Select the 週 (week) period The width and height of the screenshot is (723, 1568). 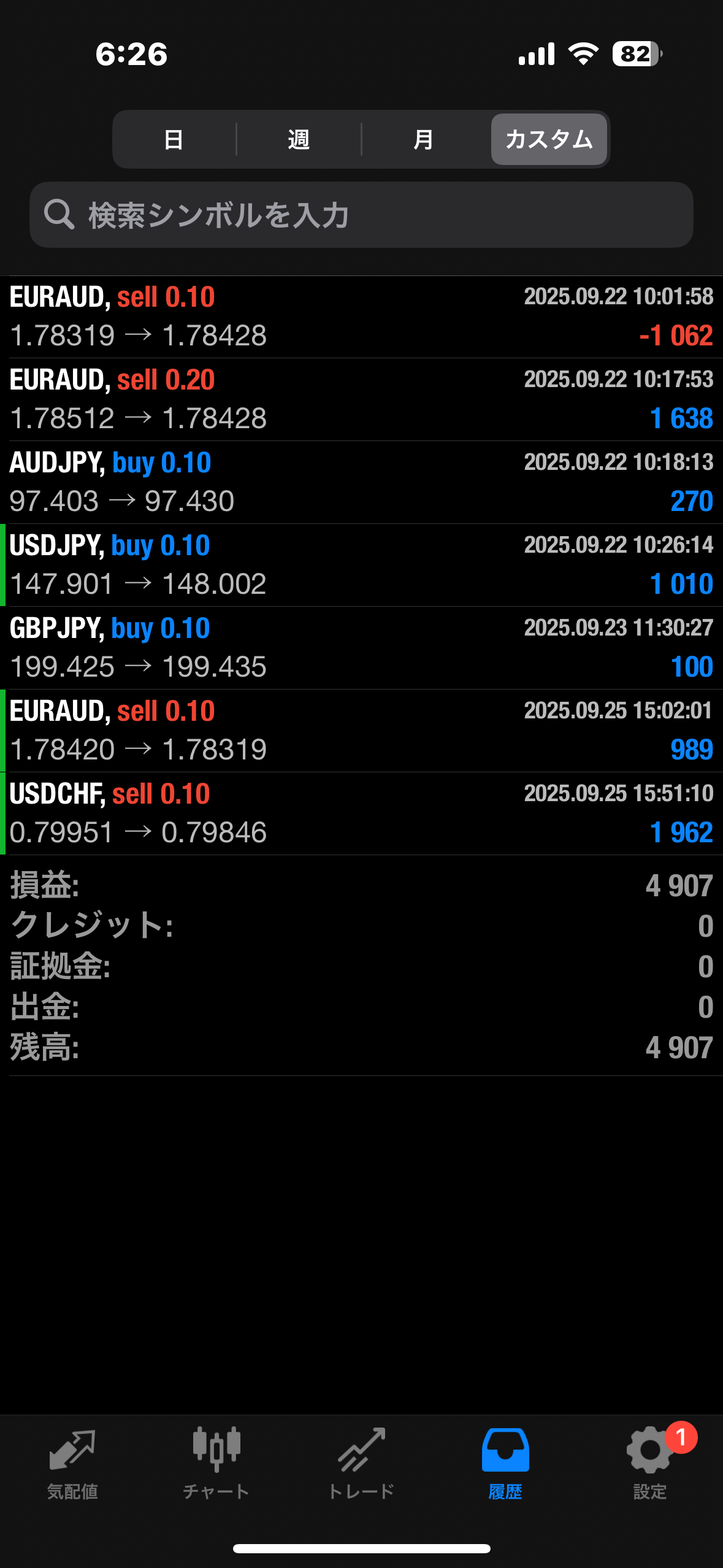(x=299, y=140)
